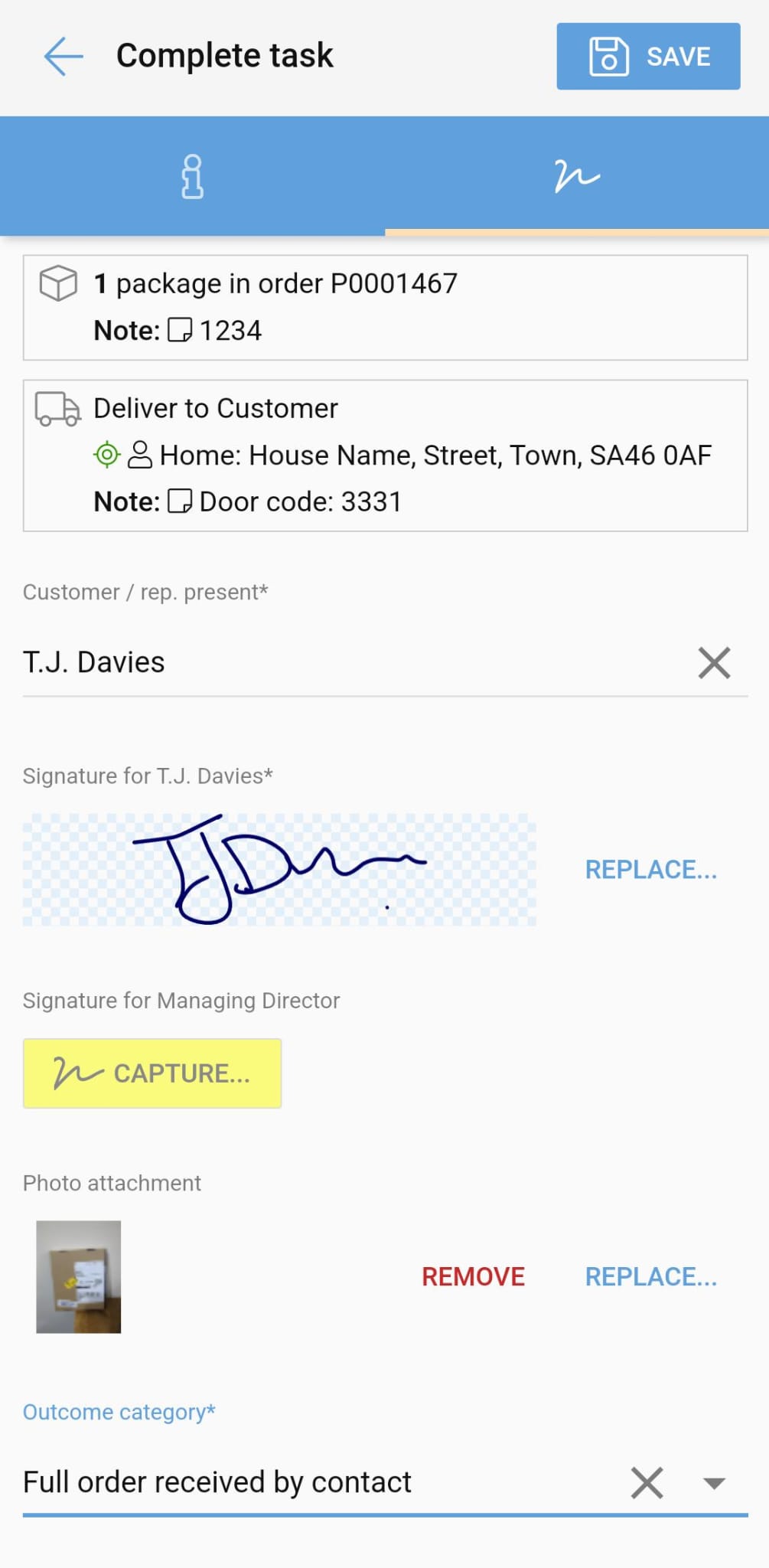Viewport: 769px width, 1568px height.
Task: Switch to the signature tab
Action: click(x=576, y=176)
